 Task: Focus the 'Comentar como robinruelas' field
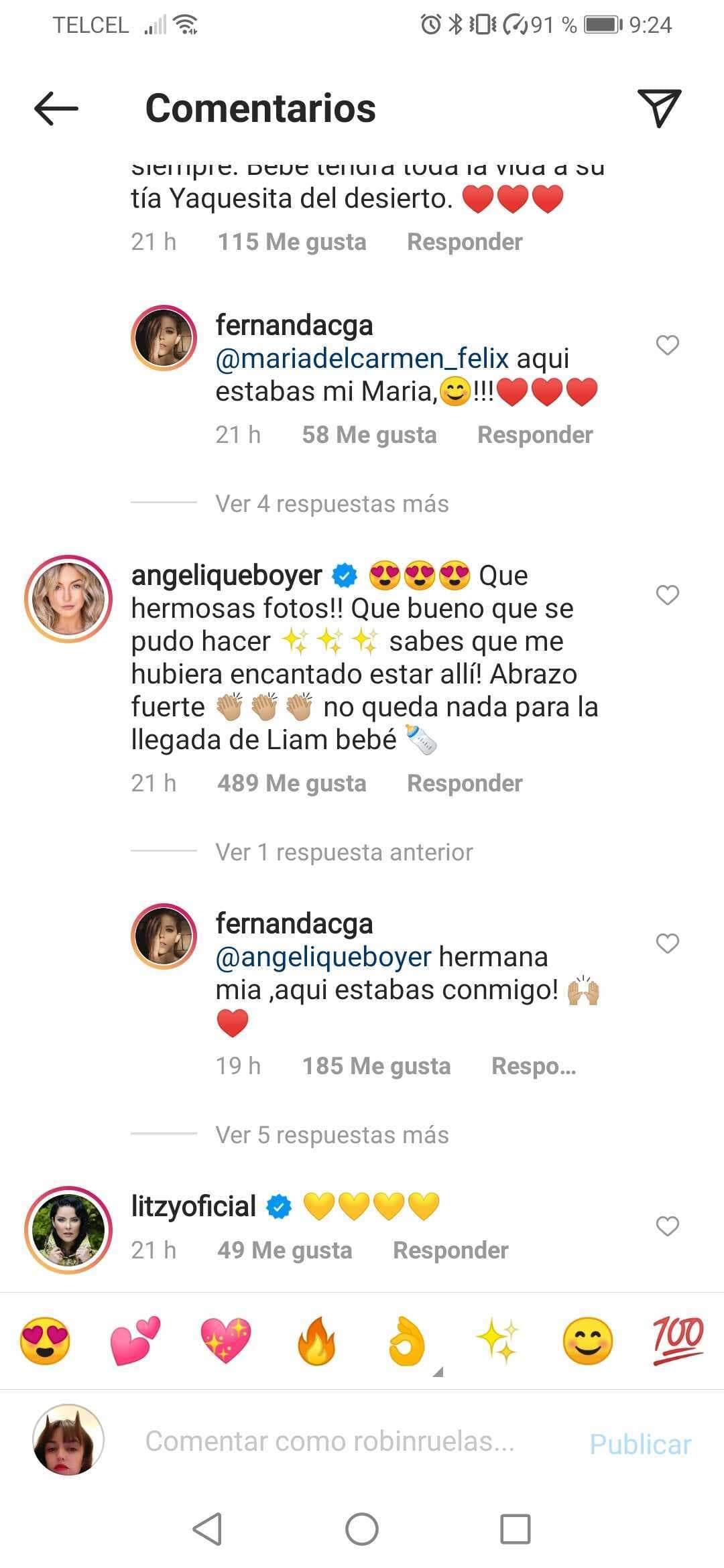click(330, 1441)
